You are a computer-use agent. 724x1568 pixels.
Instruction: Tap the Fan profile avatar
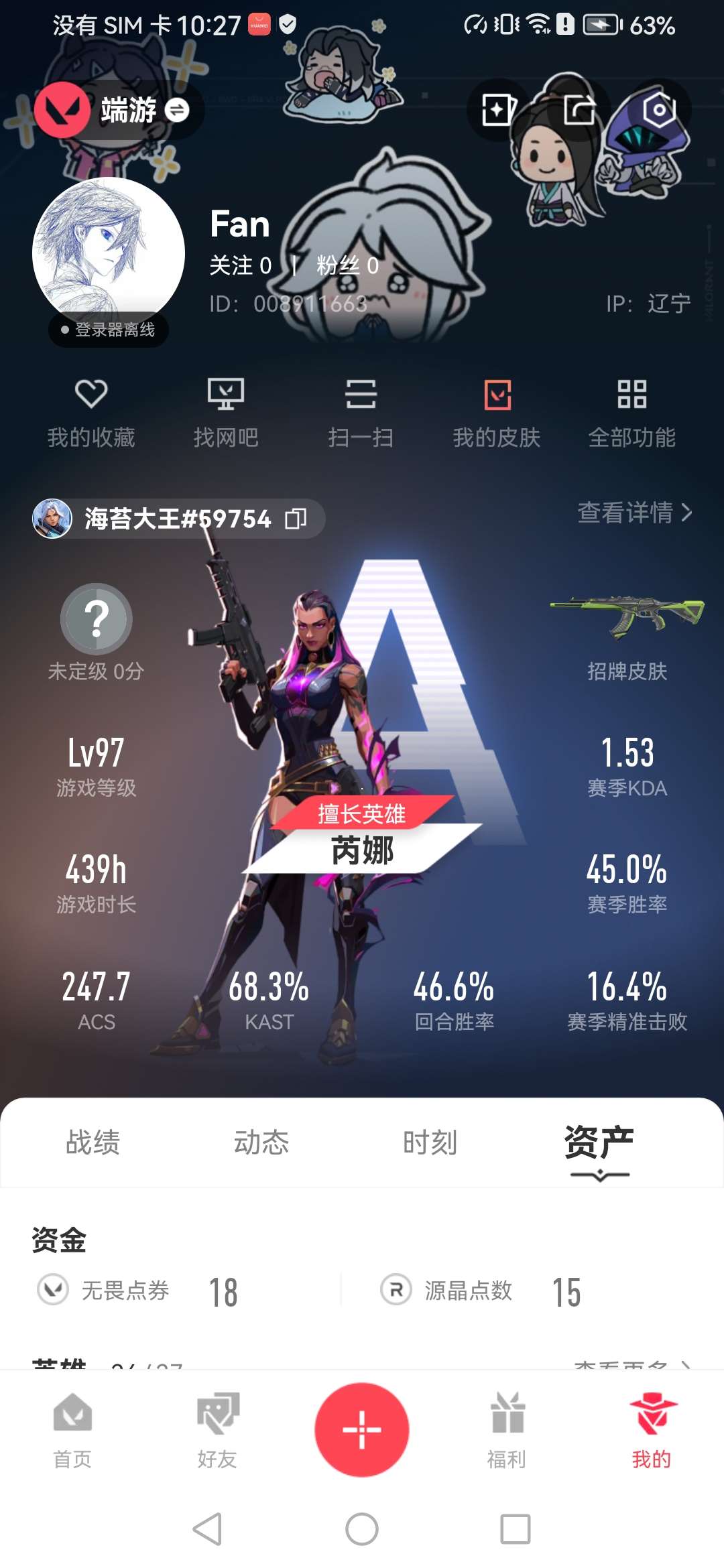pyautogui.click(x=109, y=253)
